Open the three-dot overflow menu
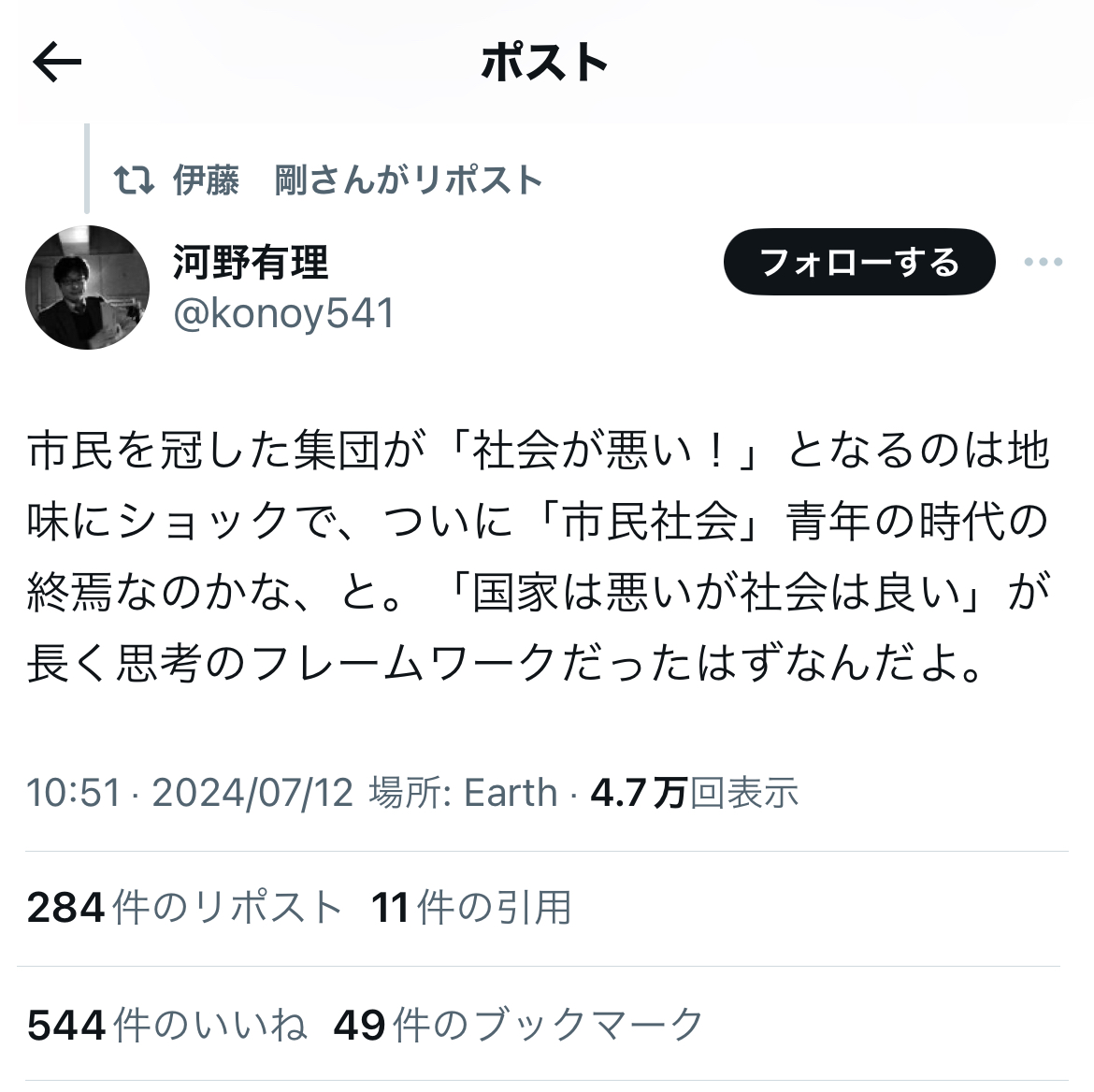 click(1043, 262)
